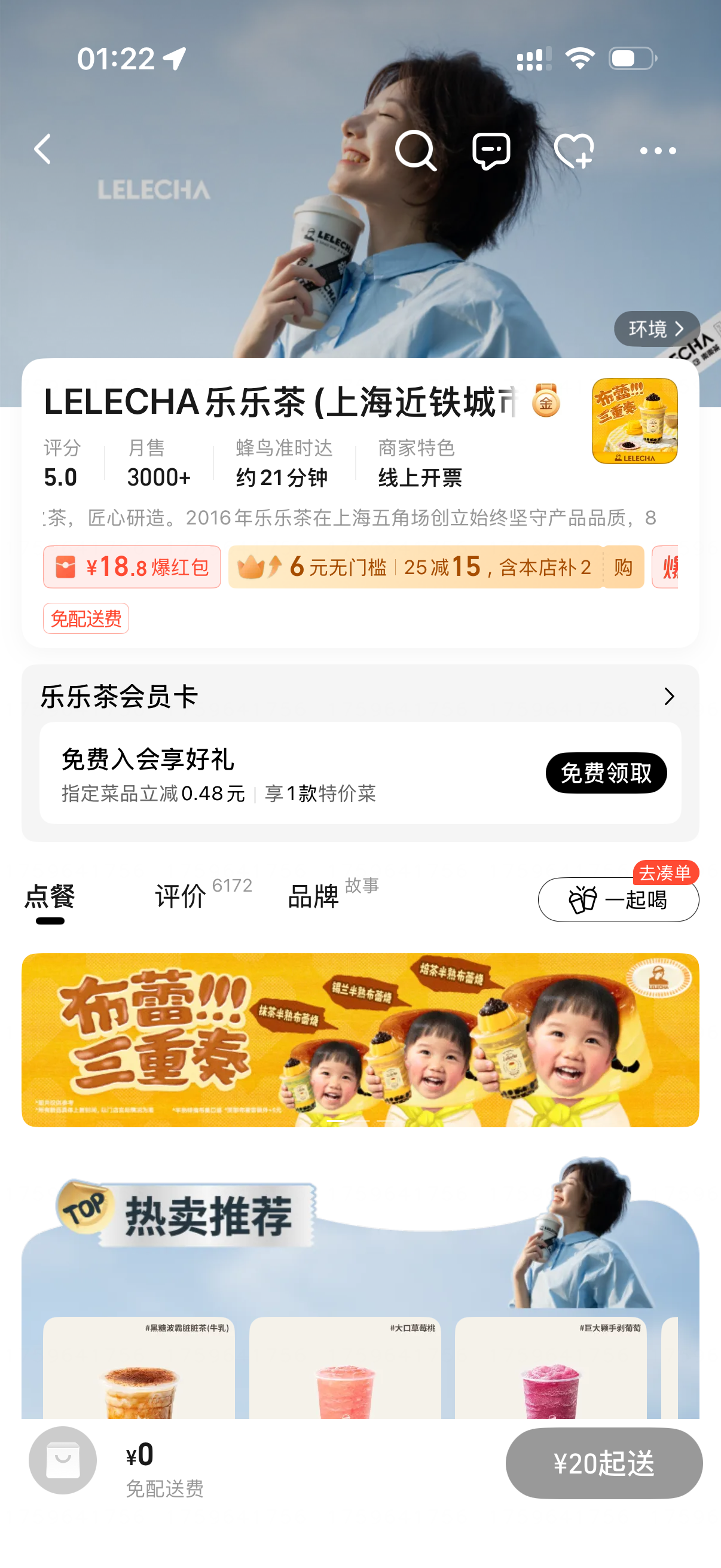Screen dimensions: 721x1568
Task: Open the shopping cart bag icon
Action: 63,1460
